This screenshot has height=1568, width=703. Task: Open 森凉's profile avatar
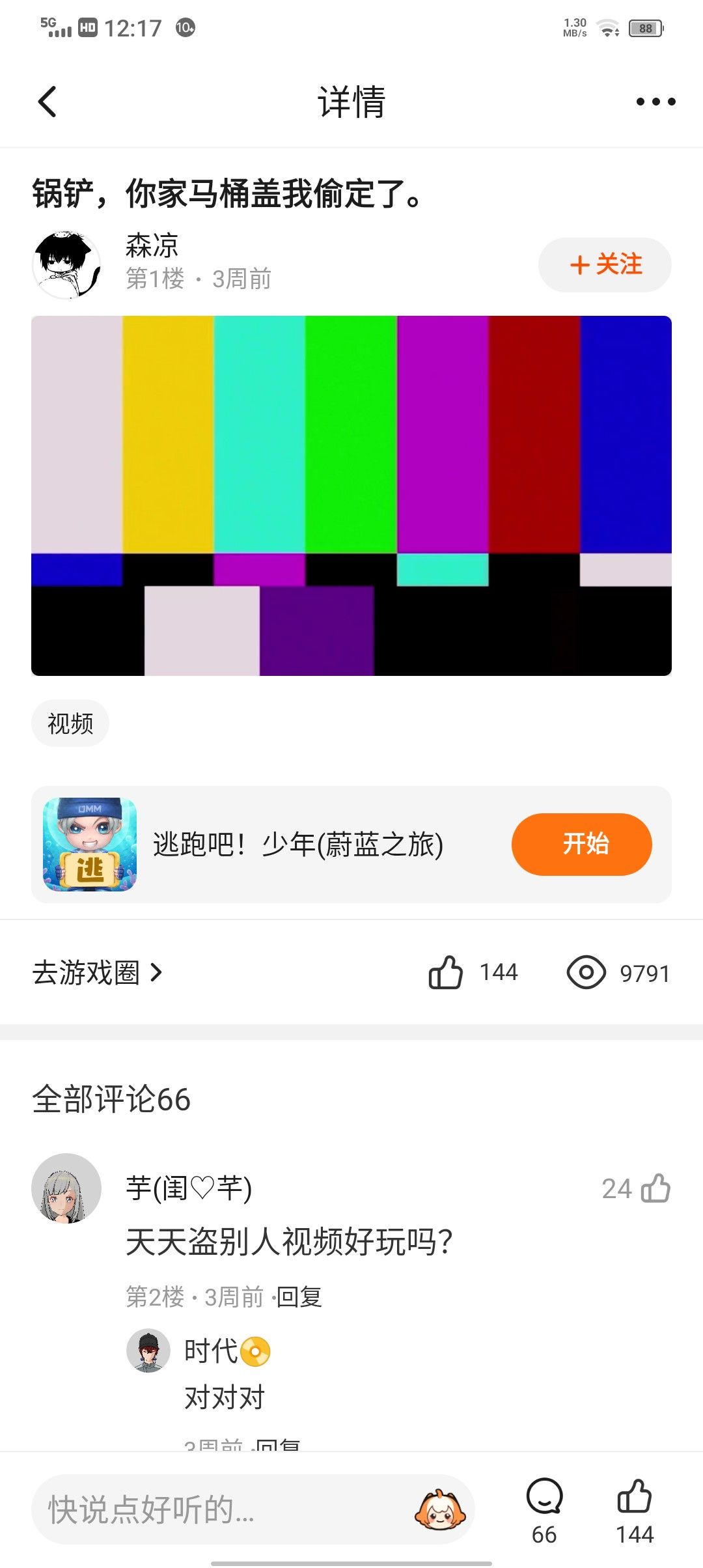66,264
